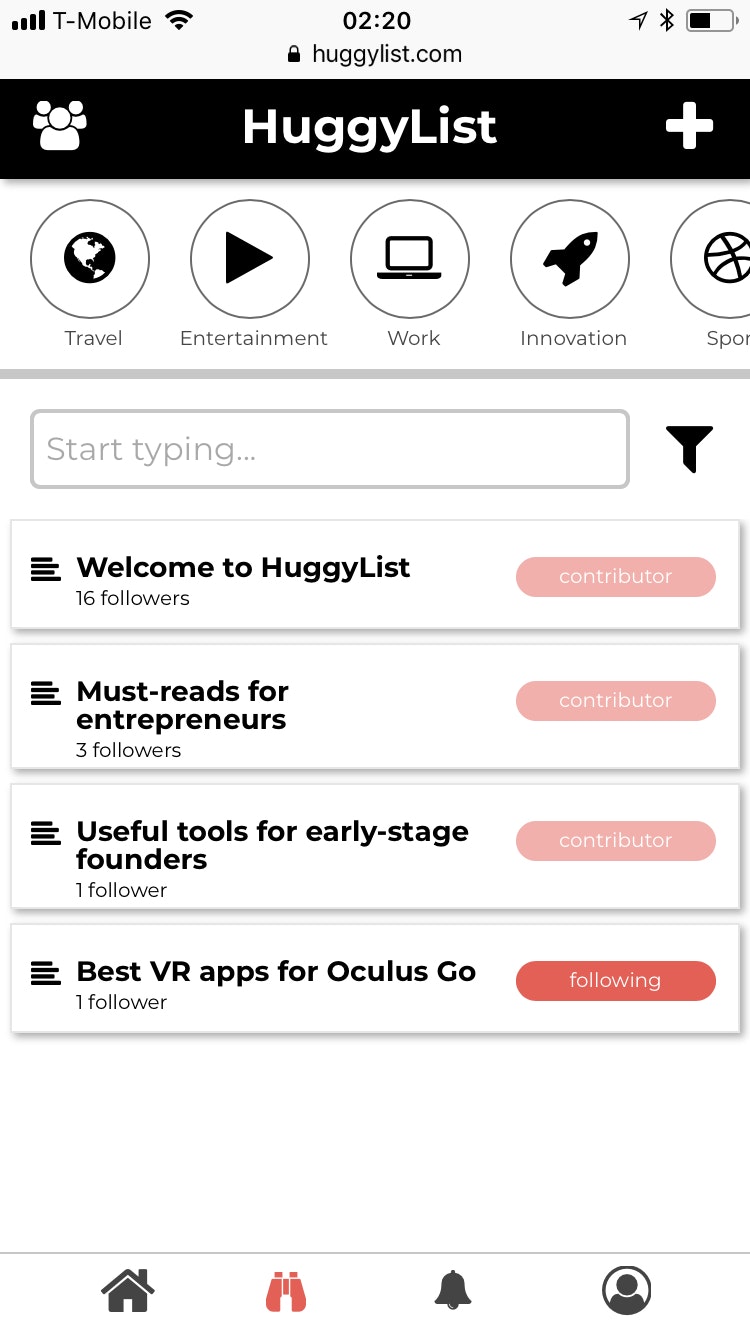Open the filter icon next to search
The image size is (750, 1334).
click(x=689, y=449)
